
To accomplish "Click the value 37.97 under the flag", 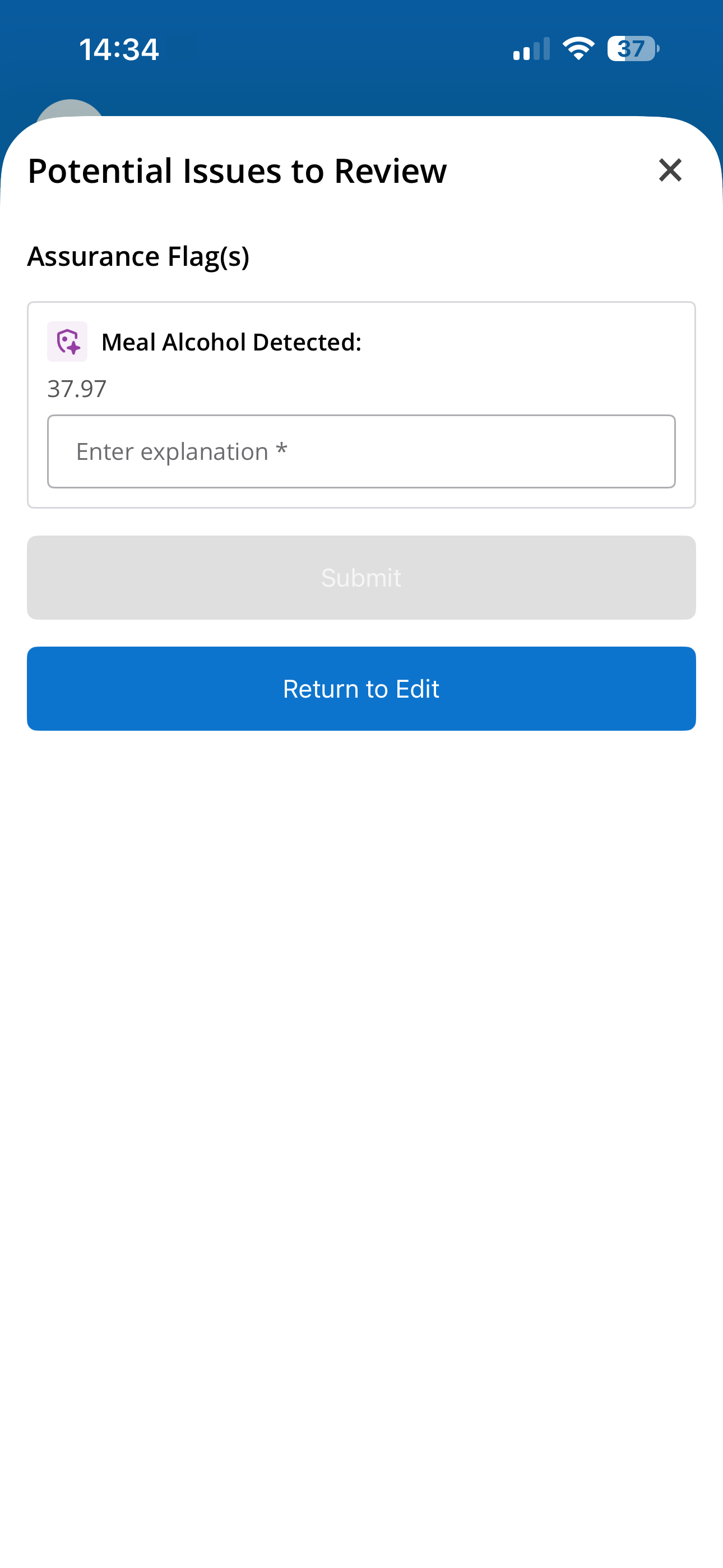I will point(76,388).
